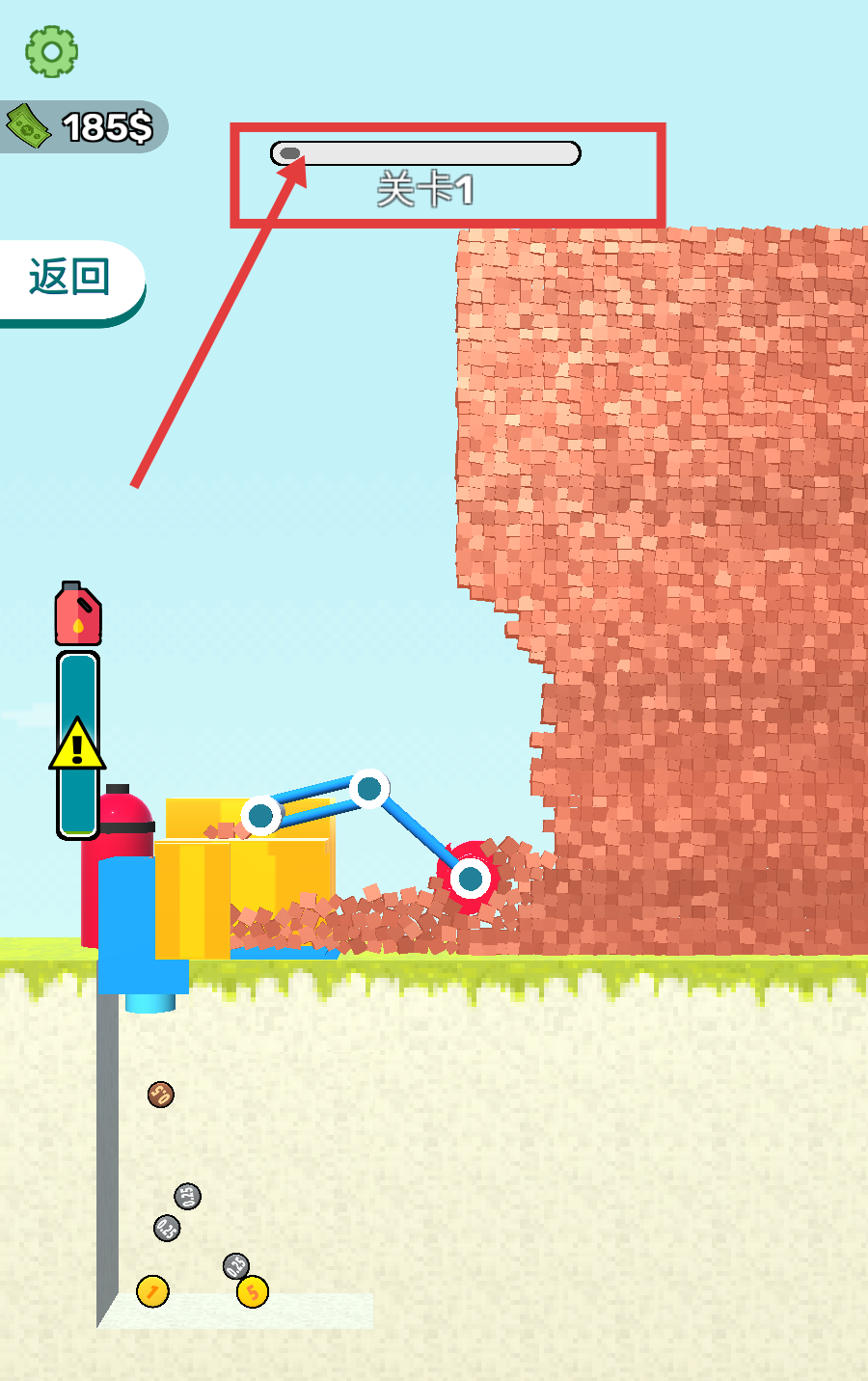Viewport: 868px width, 1381px height.
Task: Tap the 返回 button
Action: 69,279
